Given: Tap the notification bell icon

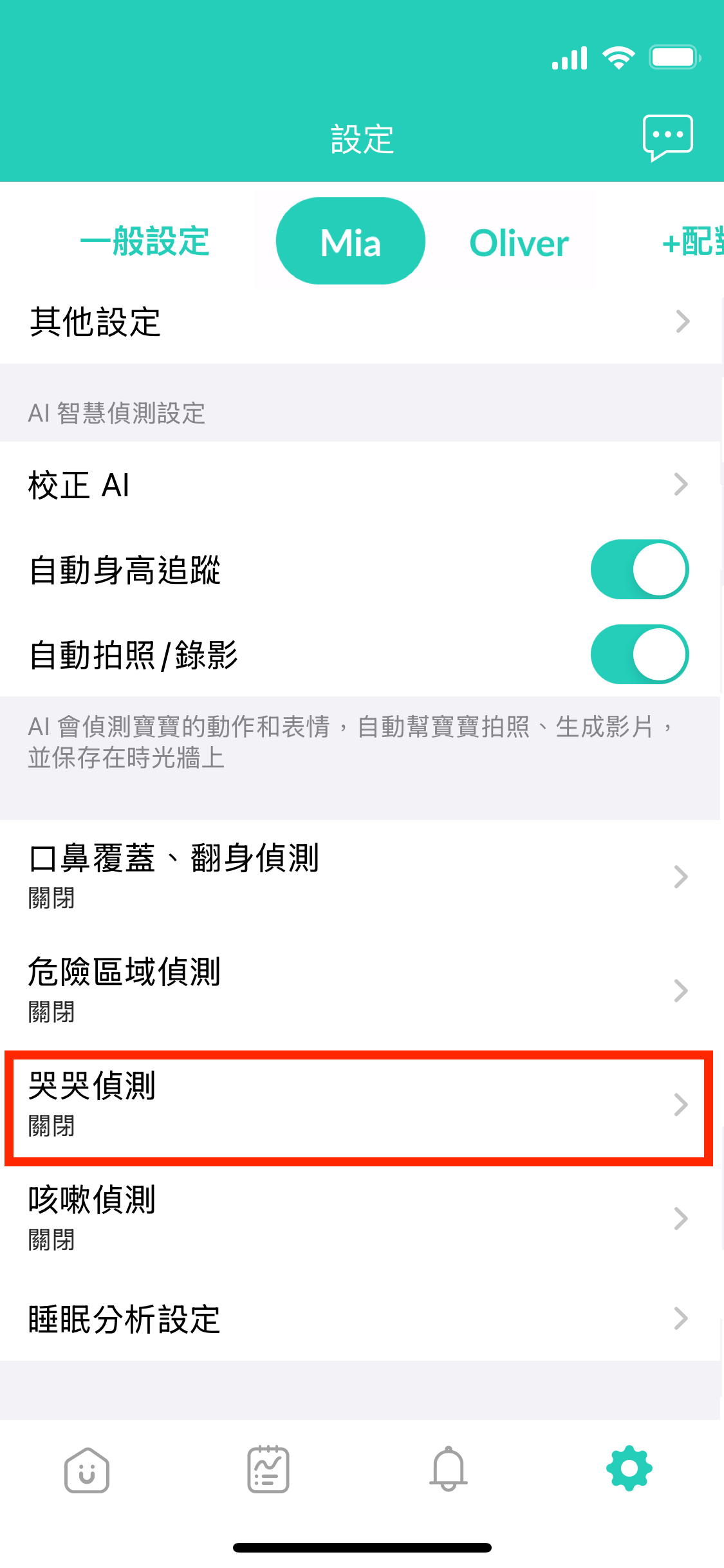Looking at the screenshot, I should pos(449,1470).
